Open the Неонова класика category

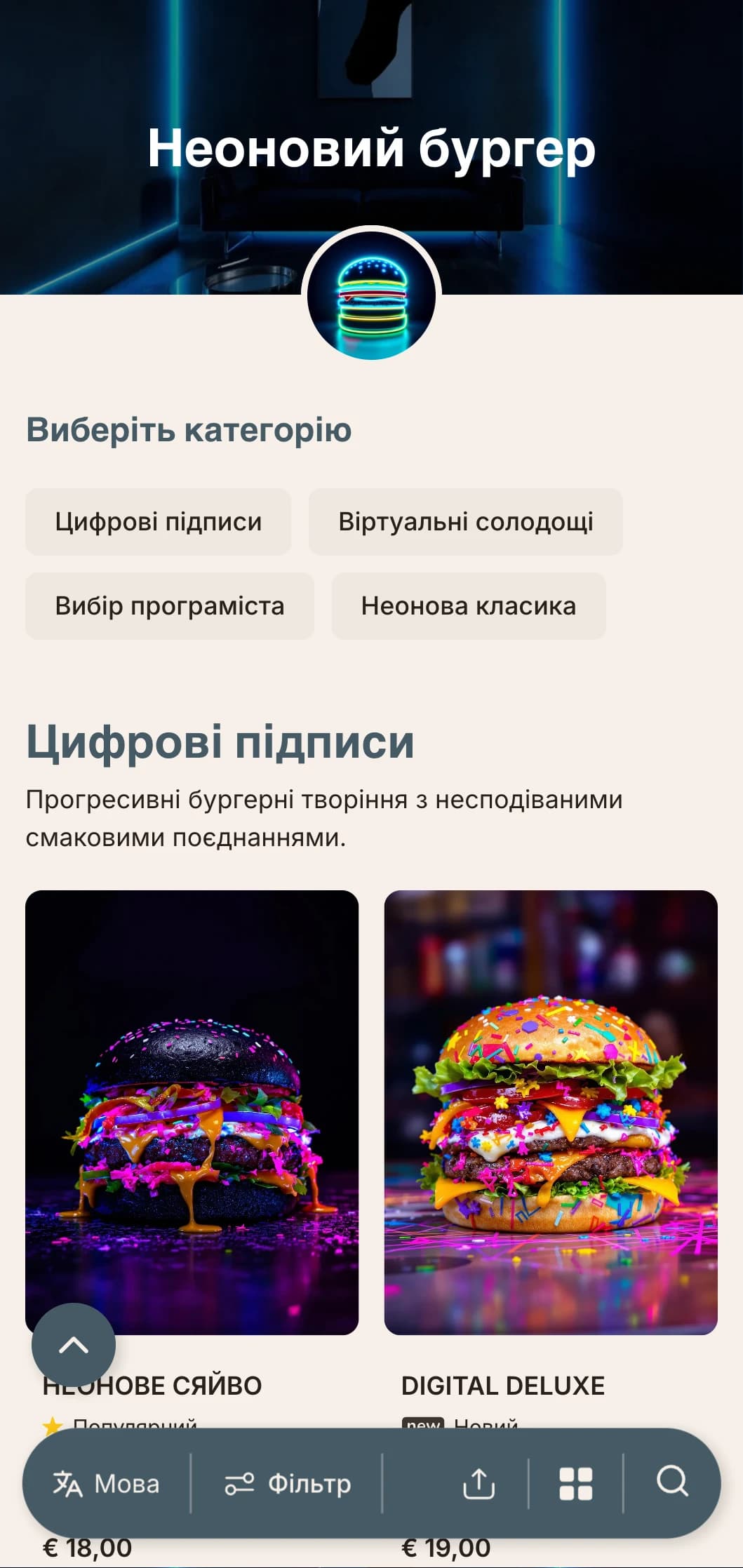click(x=468, y=606)
